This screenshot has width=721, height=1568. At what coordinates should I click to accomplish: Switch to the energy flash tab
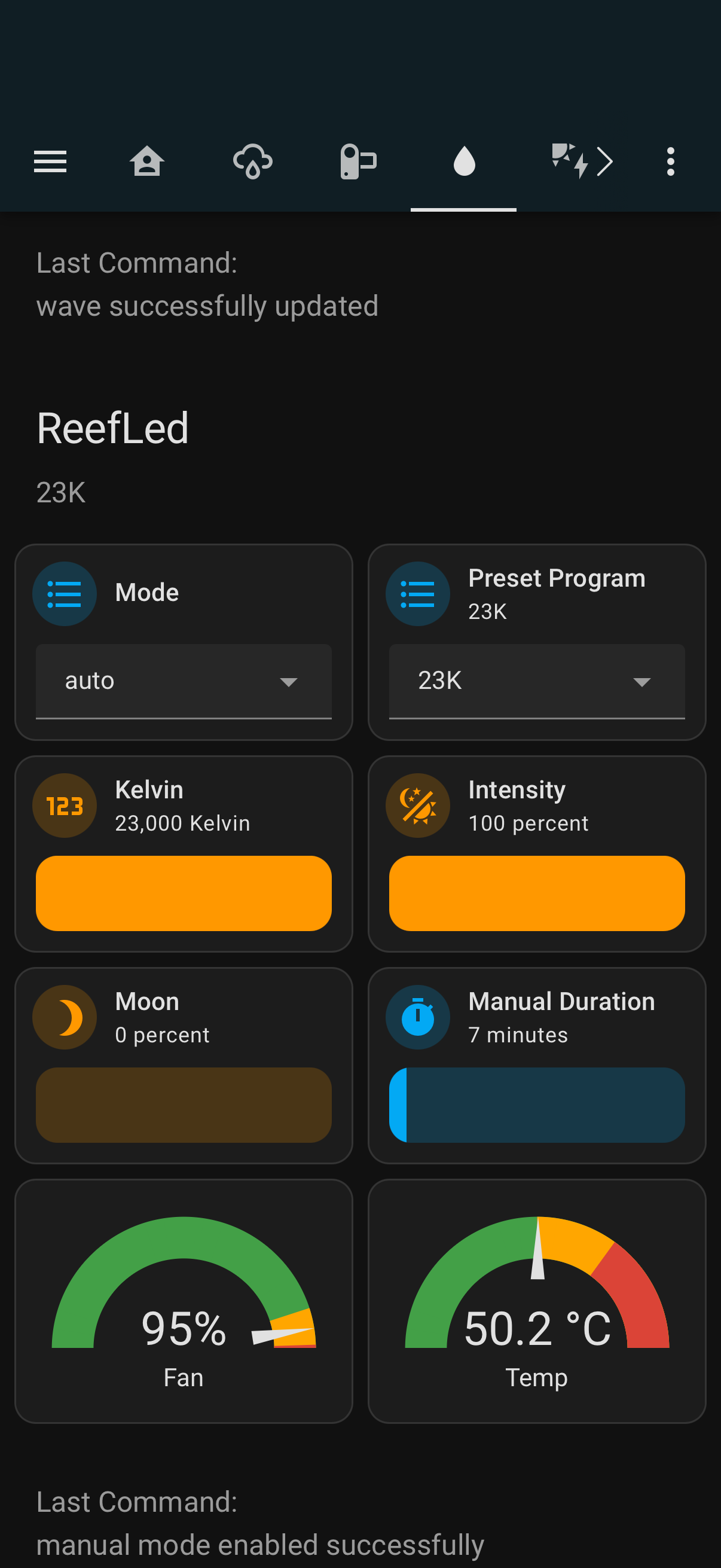click(x=570, y=161)
